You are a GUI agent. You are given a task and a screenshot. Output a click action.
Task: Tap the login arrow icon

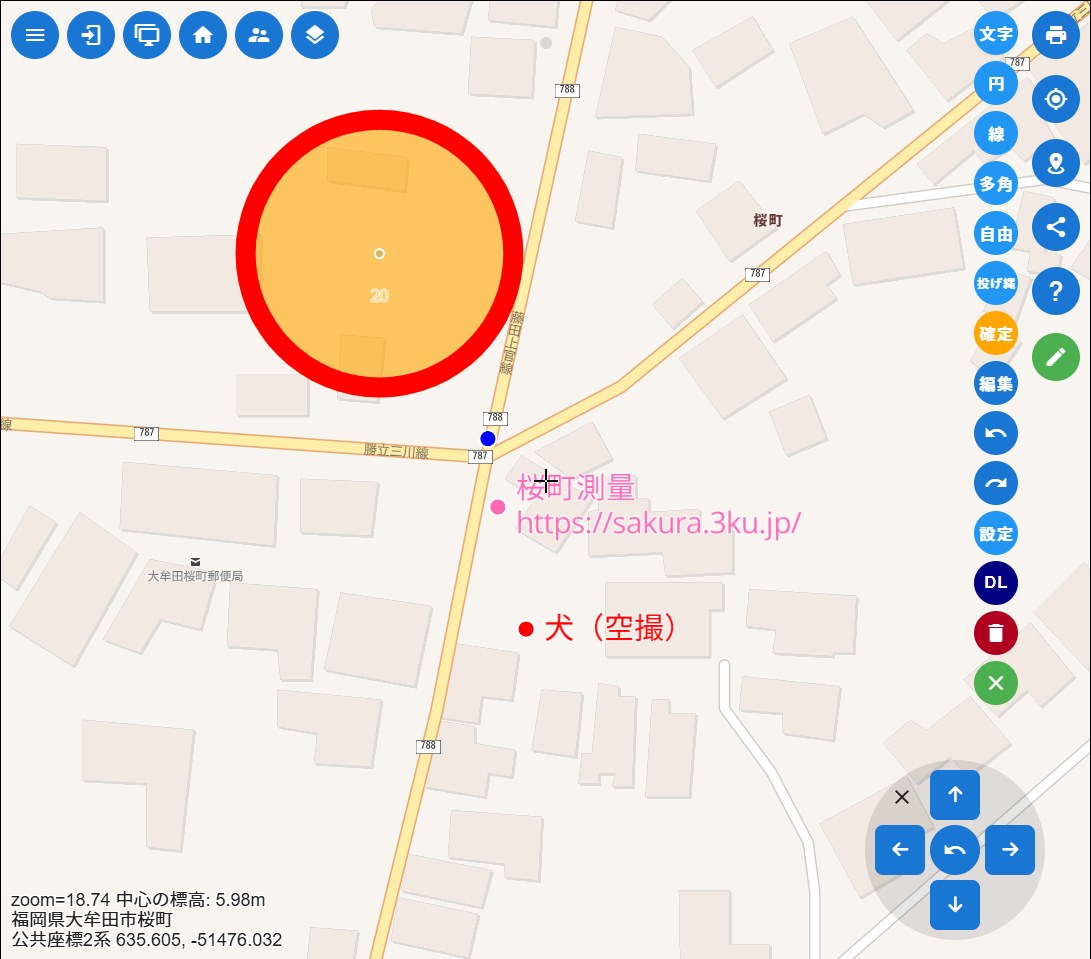(91, 36)
